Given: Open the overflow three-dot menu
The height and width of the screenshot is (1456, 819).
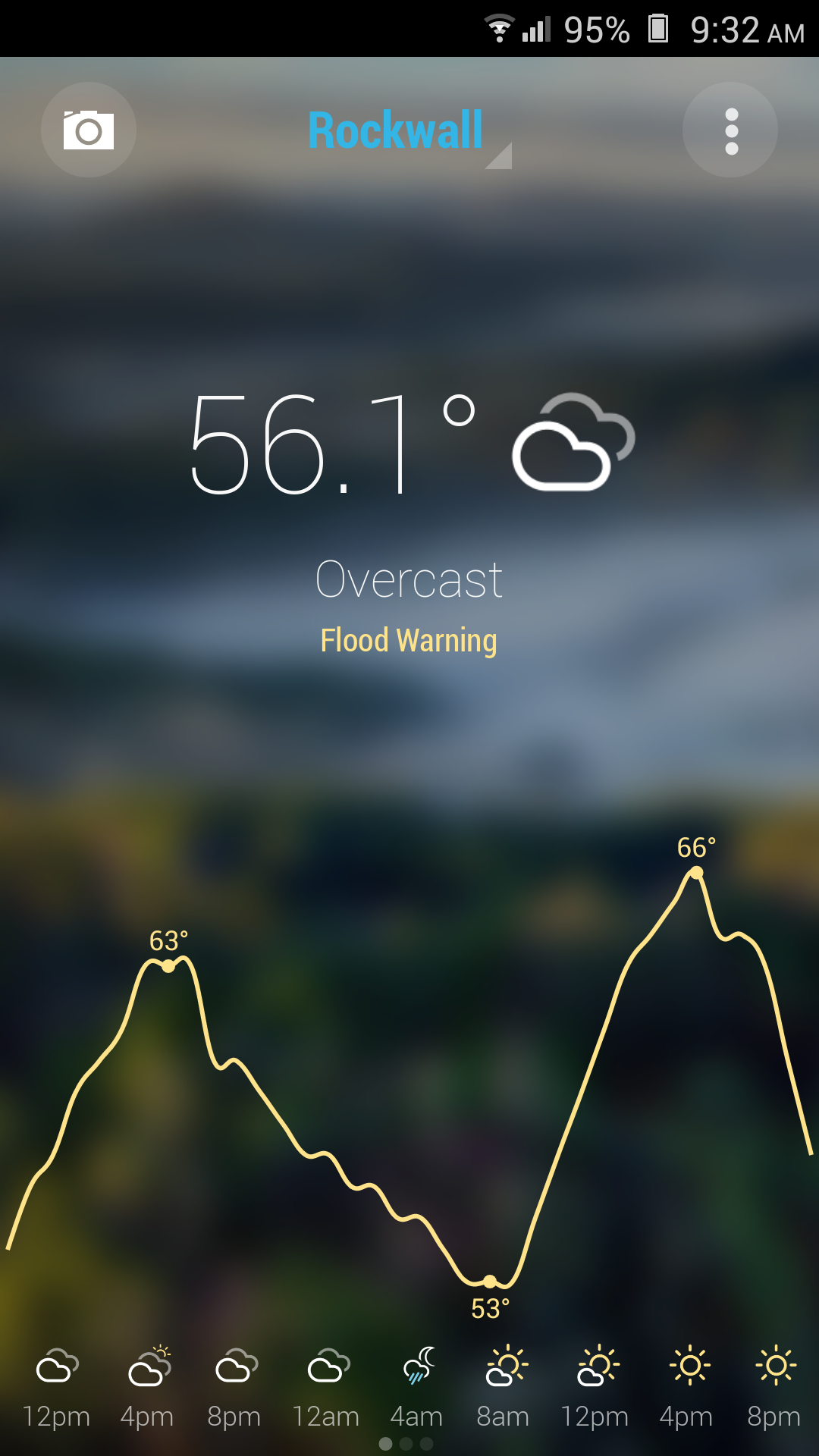Looking at the screenshot, I should coord(730,130).
